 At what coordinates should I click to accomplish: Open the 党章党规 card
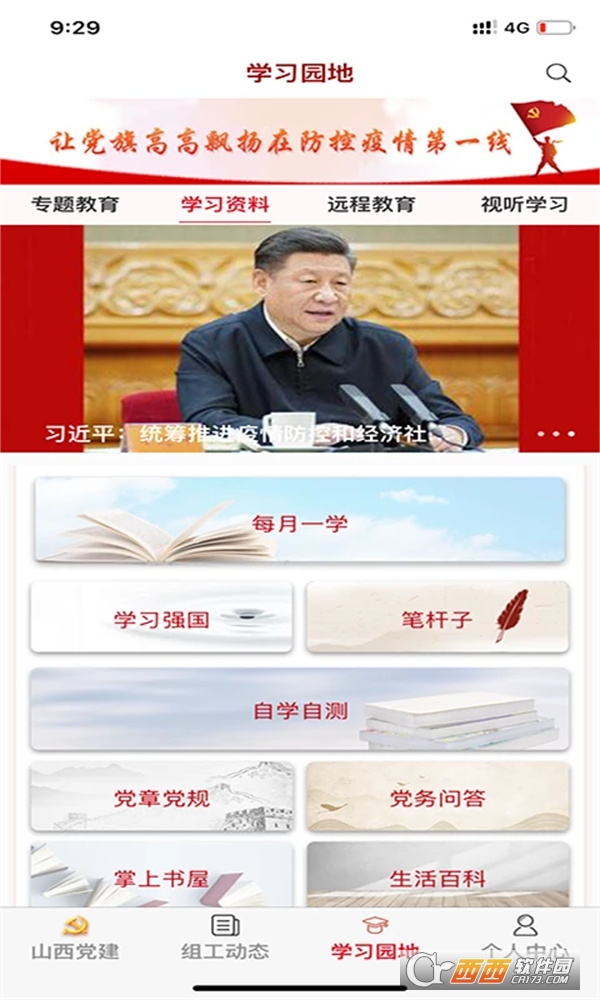point(162,797)
